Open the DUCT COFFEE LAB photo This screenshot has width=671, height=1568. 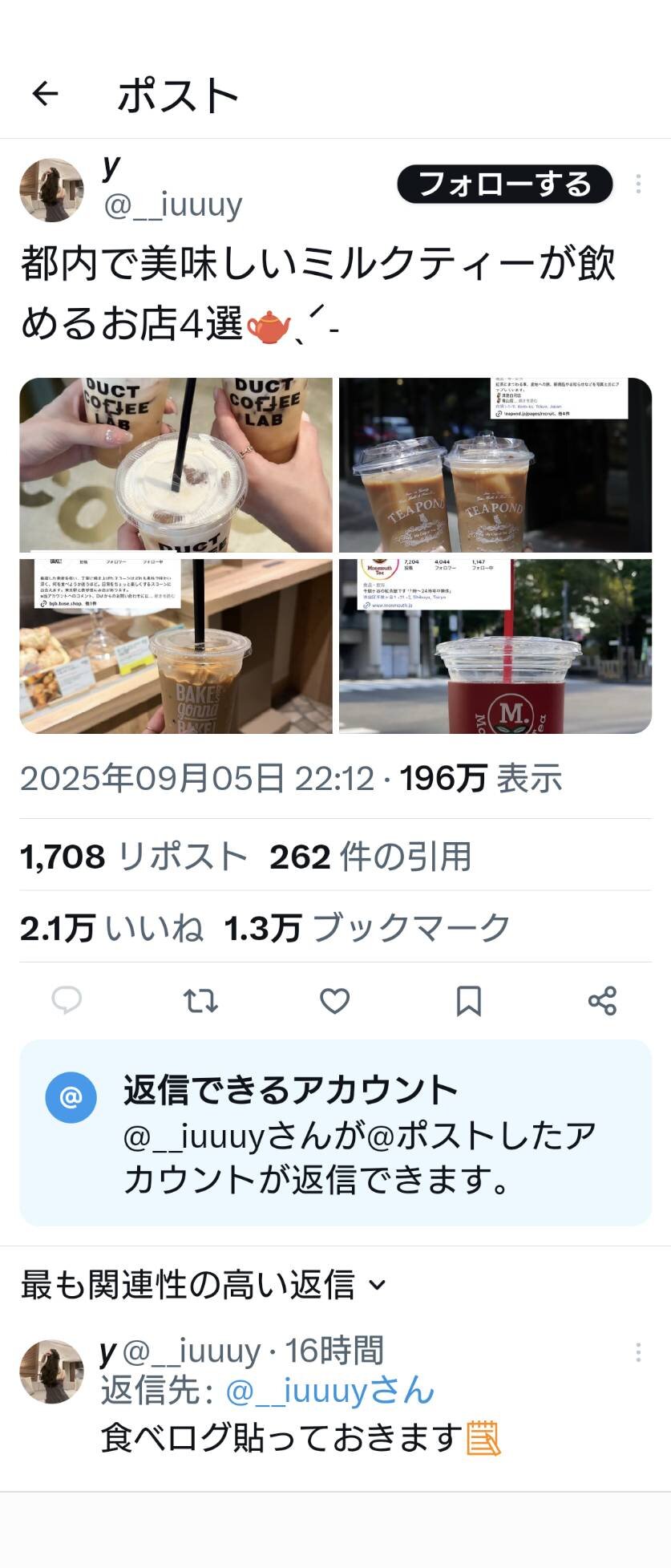pyautogui.click(x=176, y=465)
